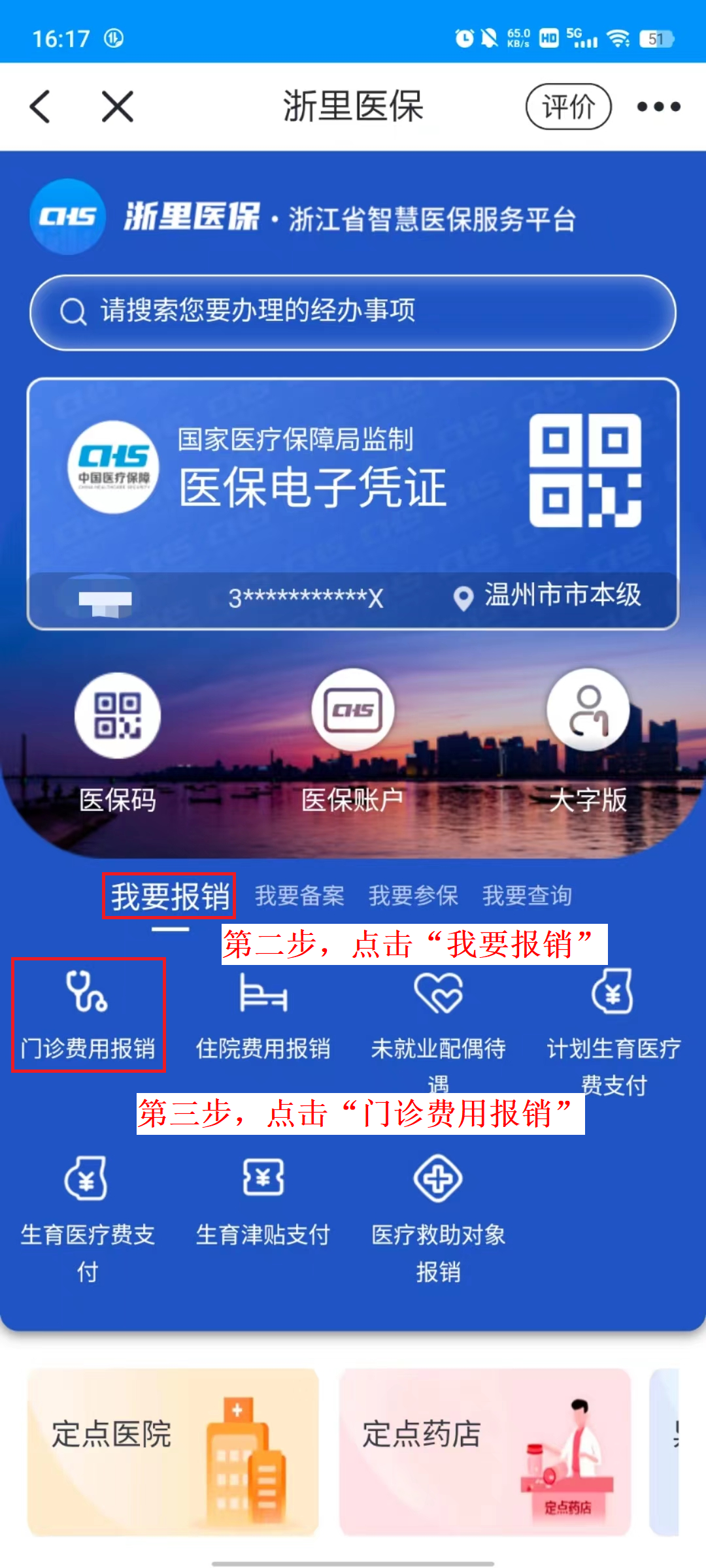
Task: Select the 我要报销 tab
Action: point(169,896)
